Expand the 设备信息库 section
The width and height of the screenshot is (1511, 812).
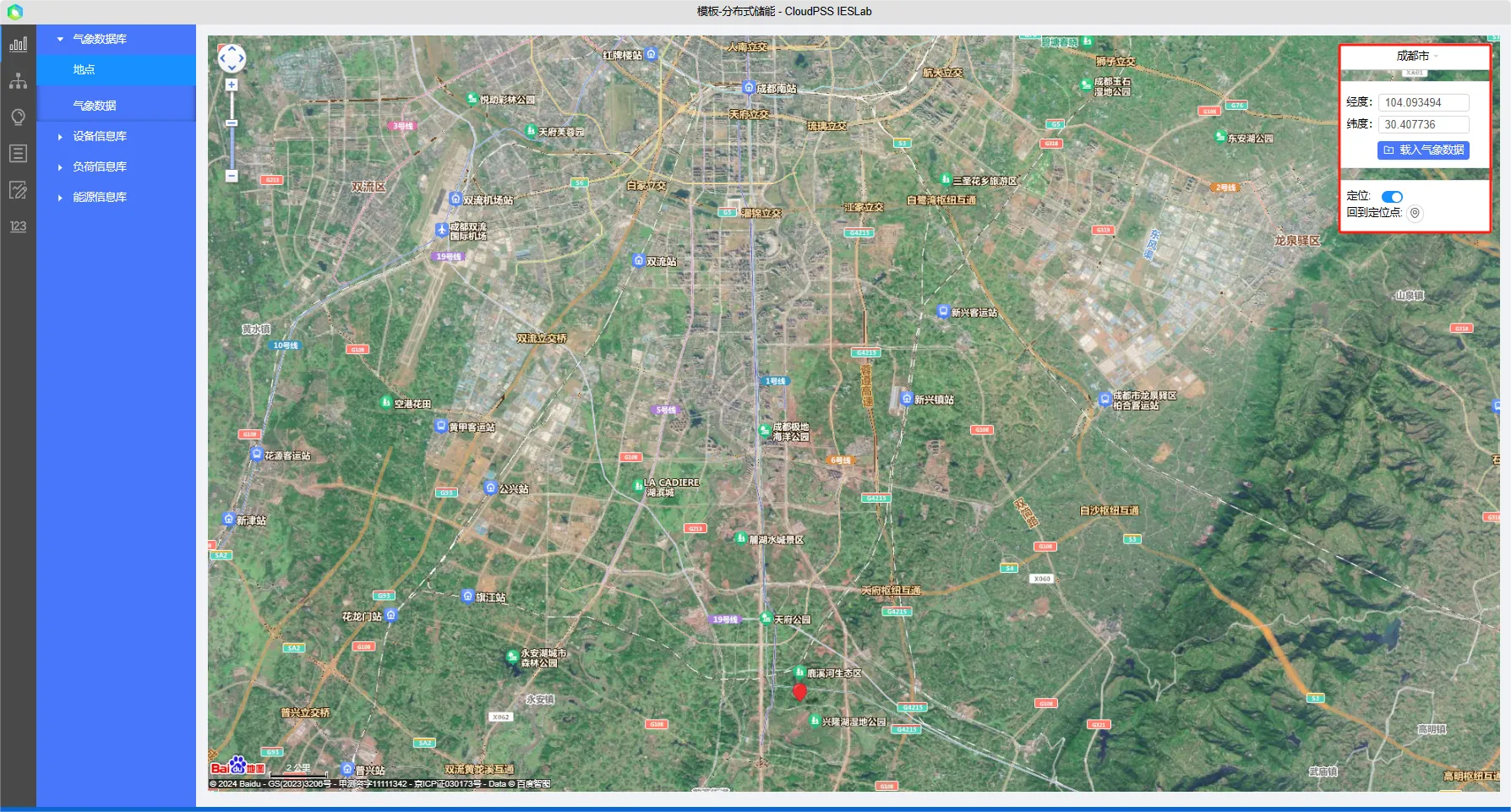point(60,136)
